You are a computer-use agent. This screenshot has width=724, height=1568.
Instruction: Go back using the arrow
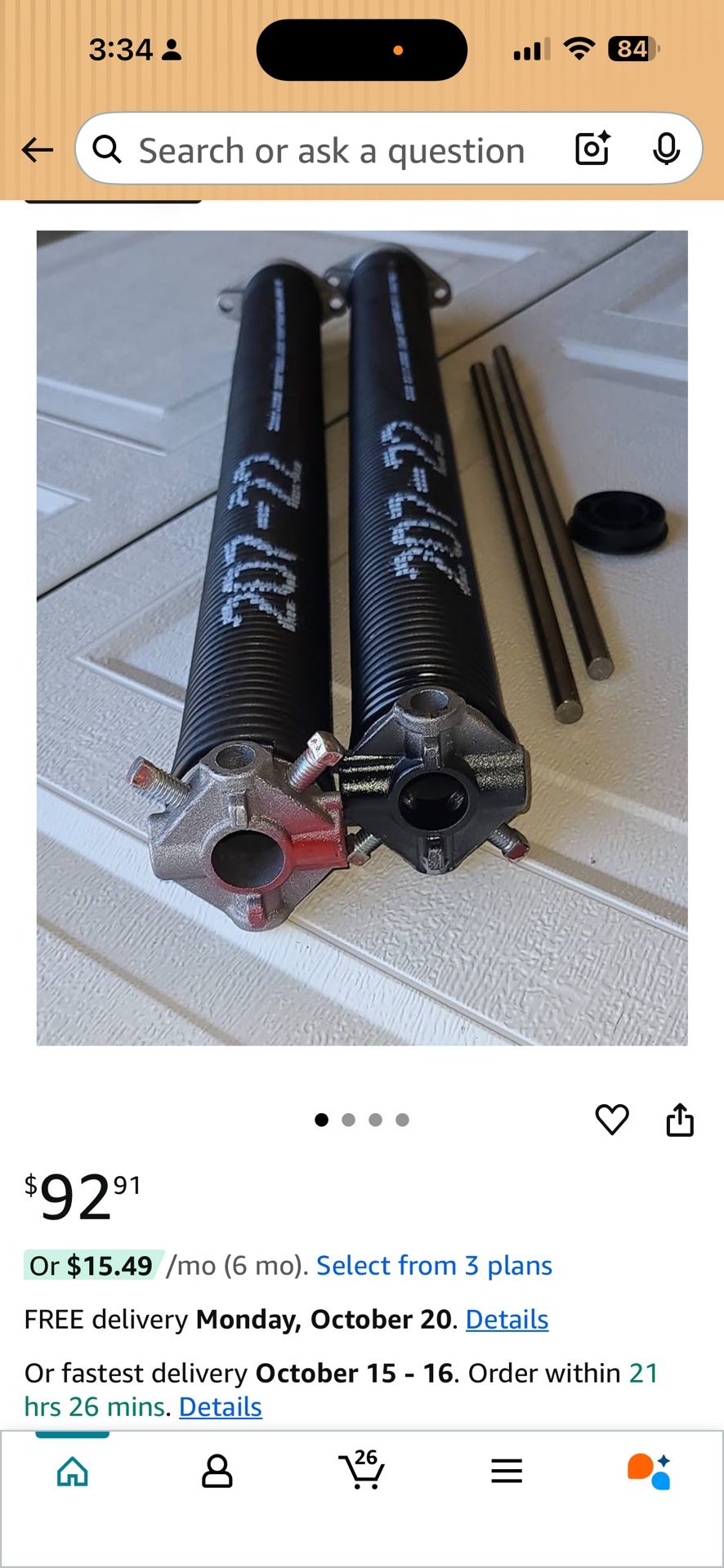click(x=37, y=150)
